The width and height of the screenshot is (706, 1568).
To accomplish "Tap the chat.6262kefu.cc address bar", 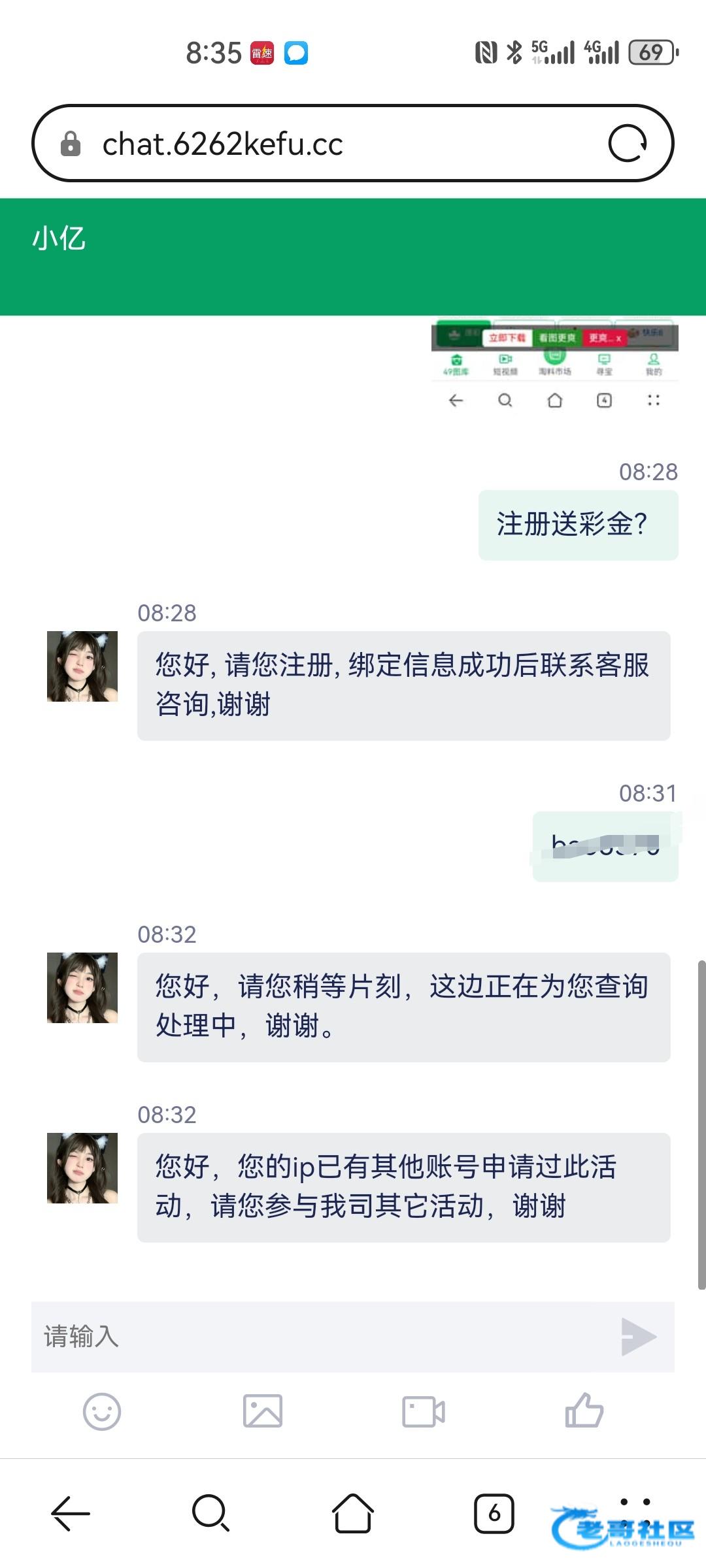I will pyautogui.click(x=327, y=144).
